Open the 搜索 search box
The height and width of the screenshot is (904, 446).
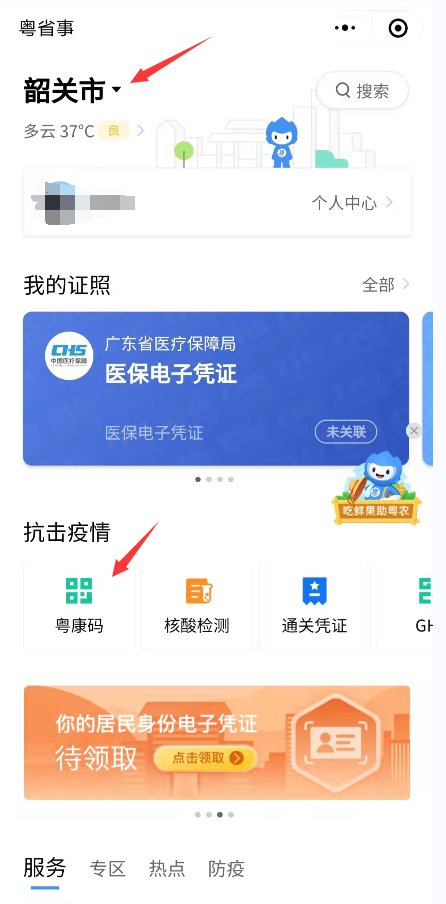tap(362, 91)
